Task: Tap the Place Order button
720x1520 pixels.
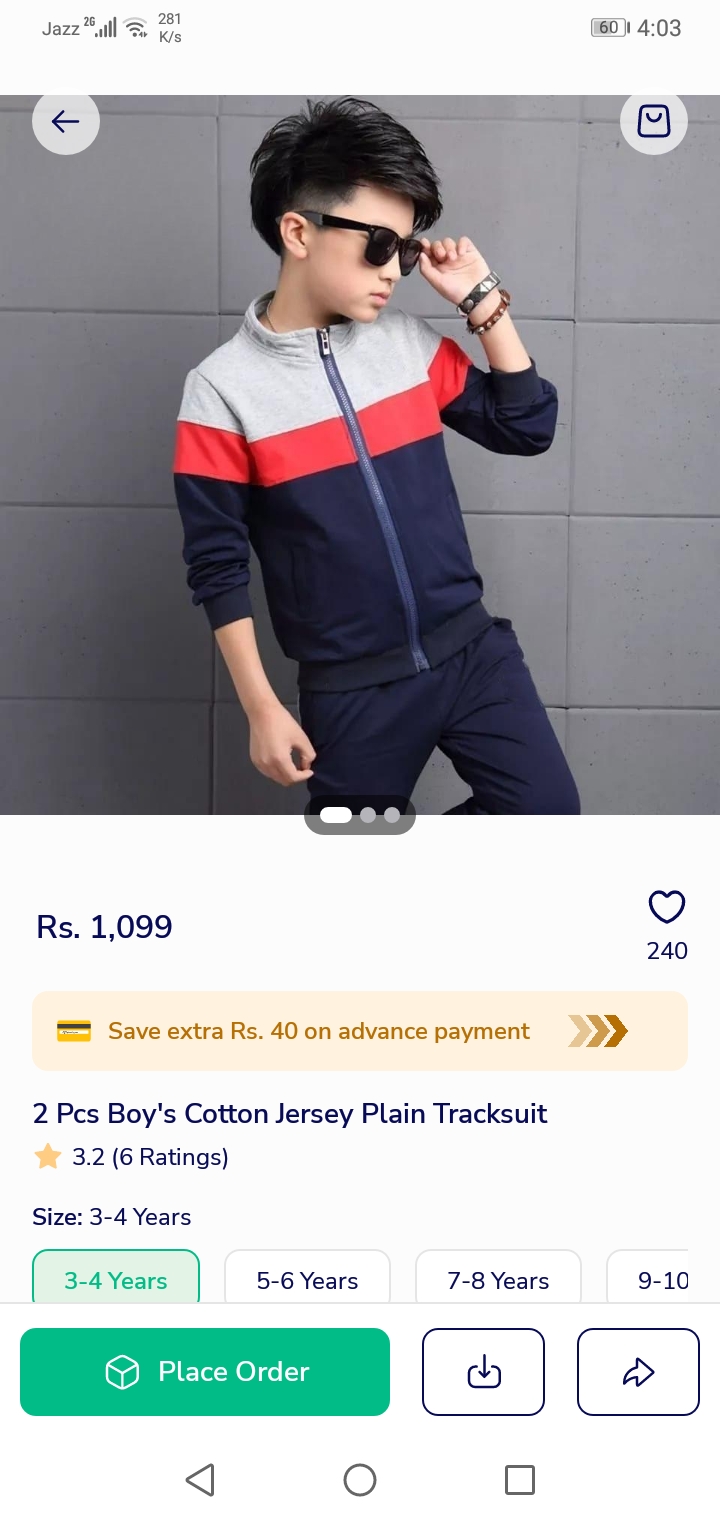Action: pyautogui.click(x=205, y=1372)
